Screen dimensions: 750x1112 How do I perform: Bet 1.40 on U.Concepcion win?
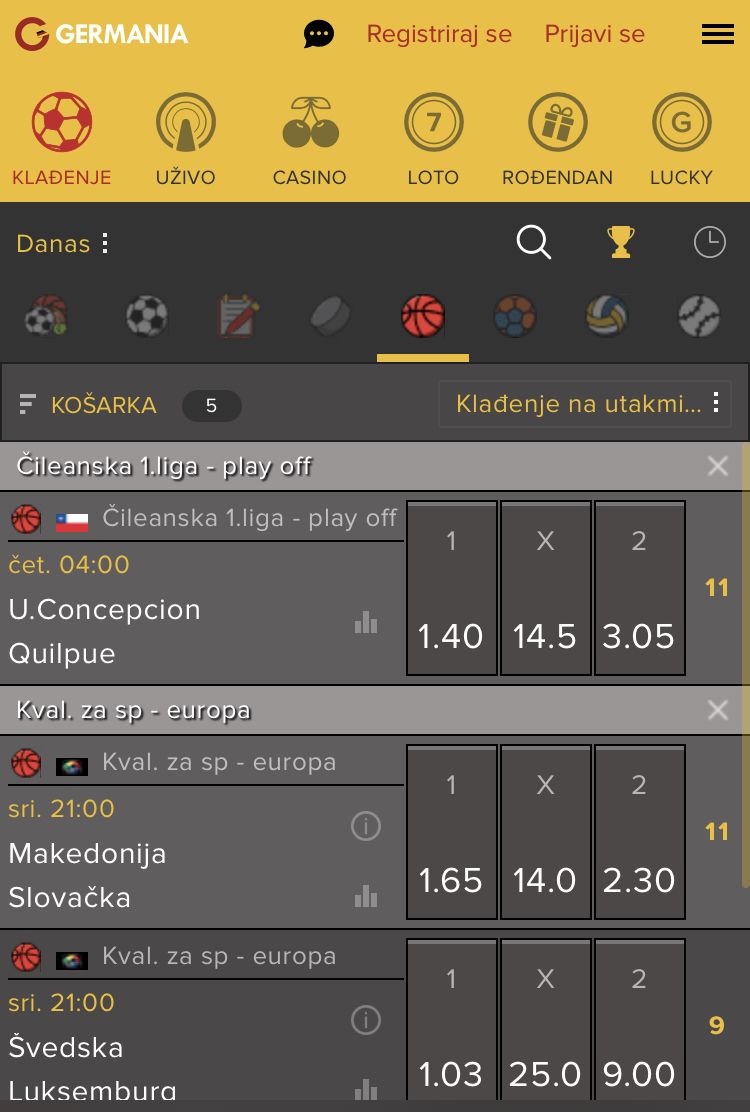click(451, 589)
